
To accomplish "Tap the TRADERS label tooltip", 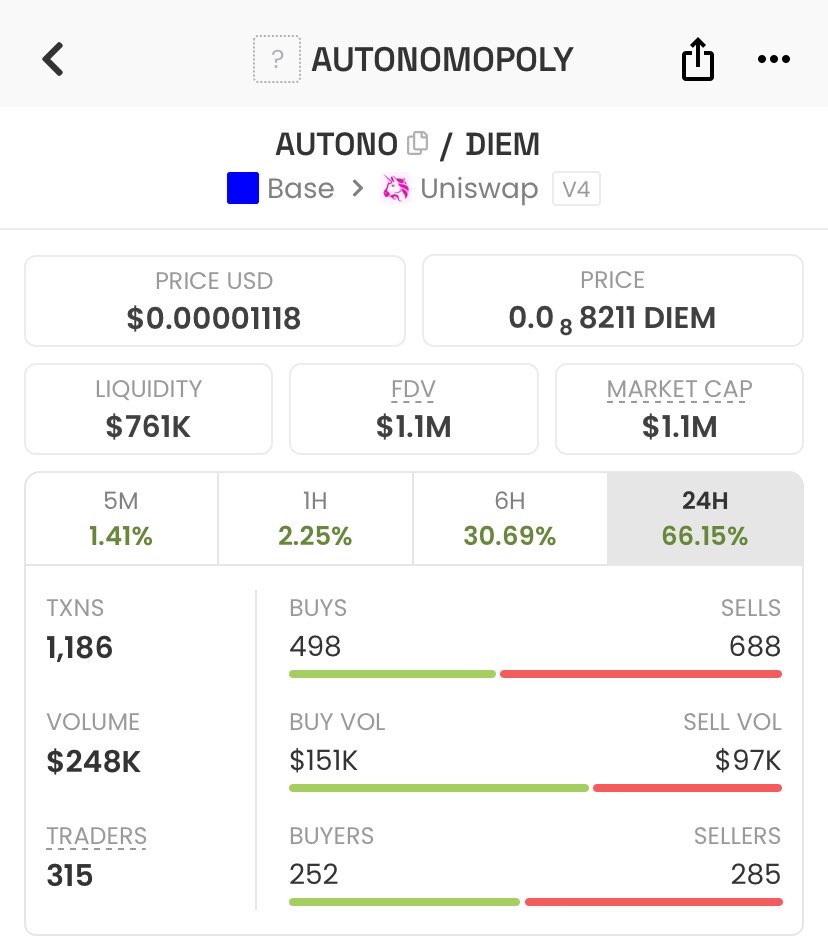I will [97, 837].
